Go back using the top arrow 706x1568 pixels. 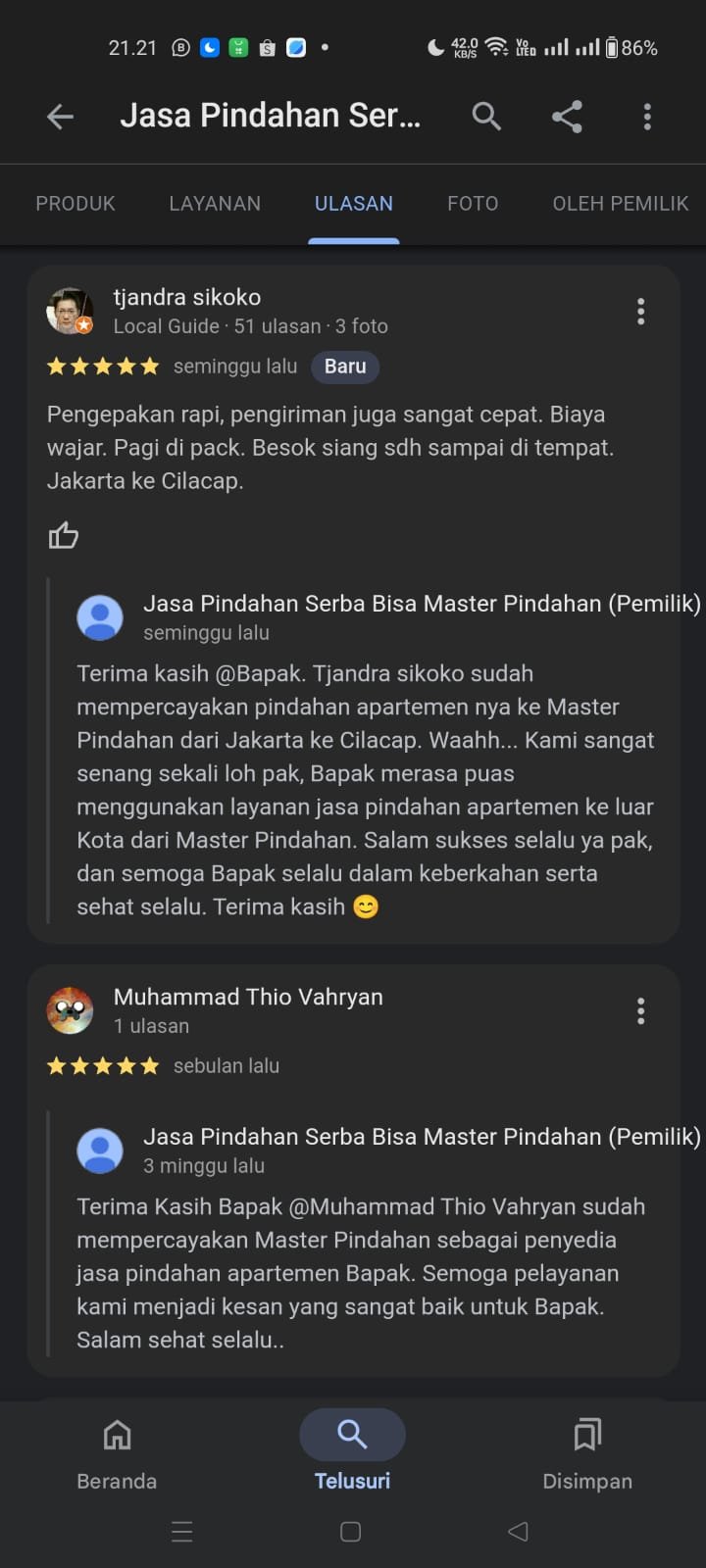pos(60,117)
